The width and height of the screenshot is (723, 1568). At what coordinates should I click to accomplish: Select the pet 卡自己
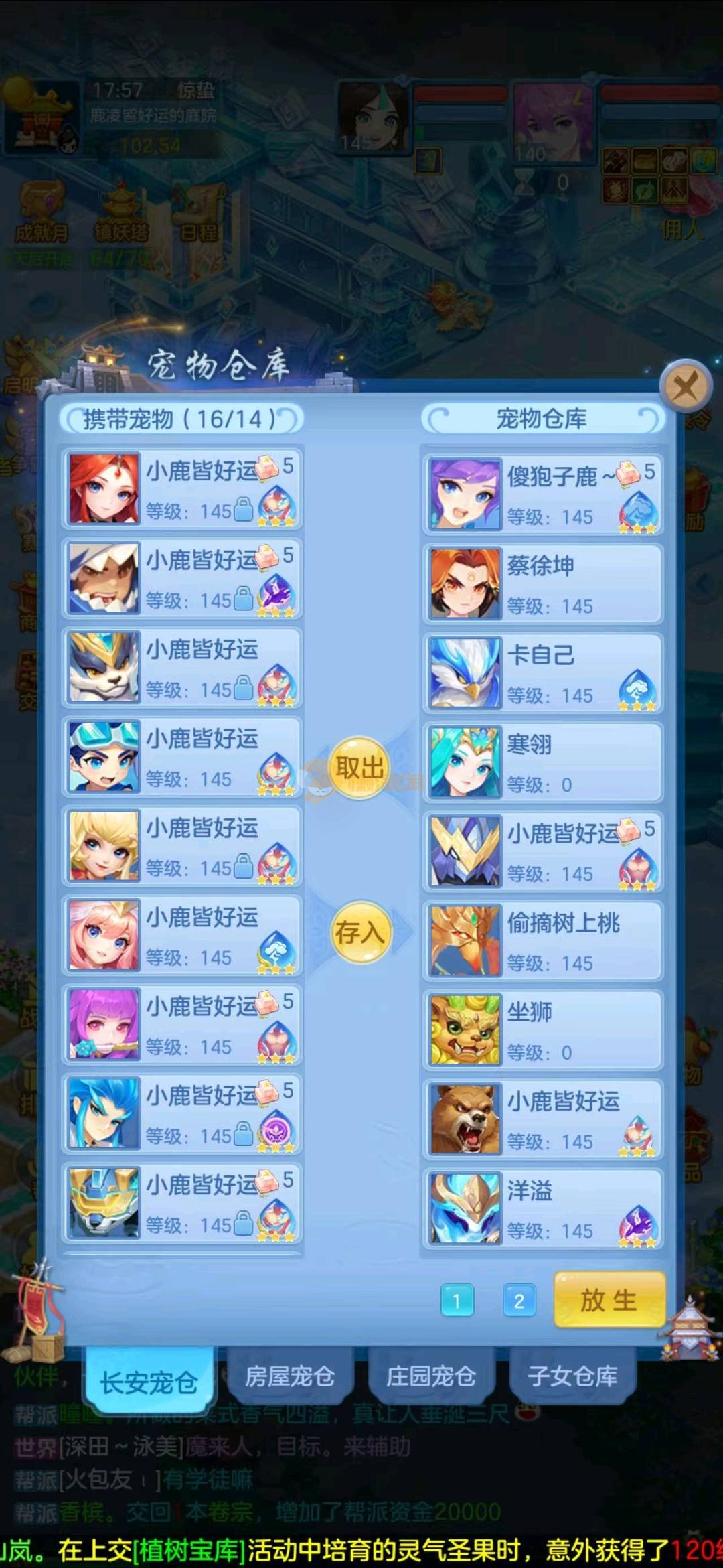542,672
